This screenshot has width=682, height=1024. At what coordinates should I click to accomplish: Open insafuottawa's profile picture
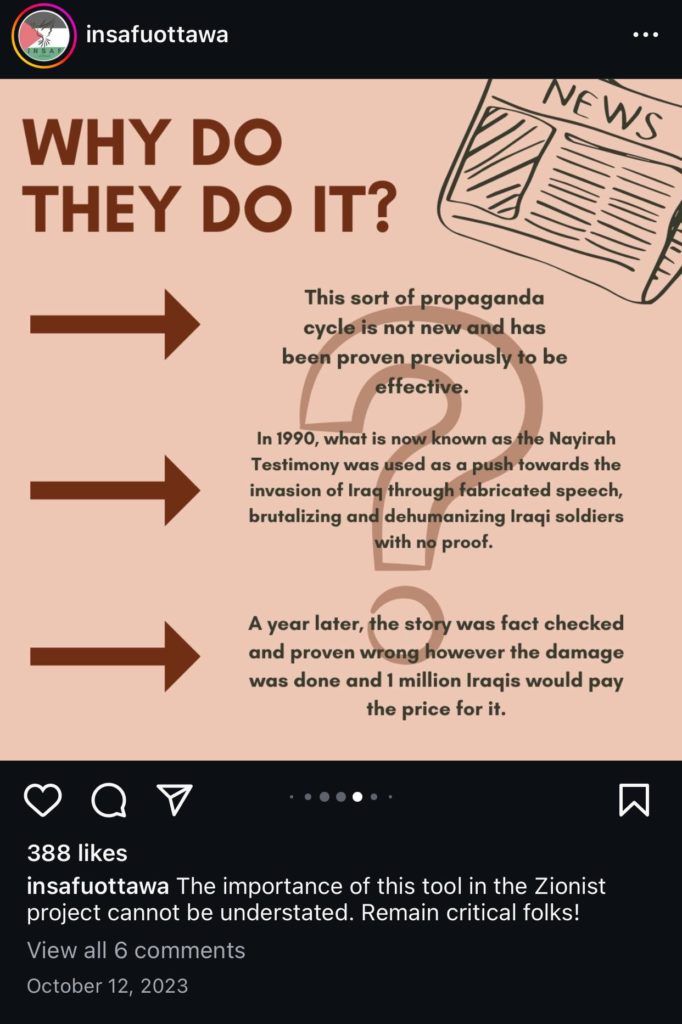pos(43,35)
